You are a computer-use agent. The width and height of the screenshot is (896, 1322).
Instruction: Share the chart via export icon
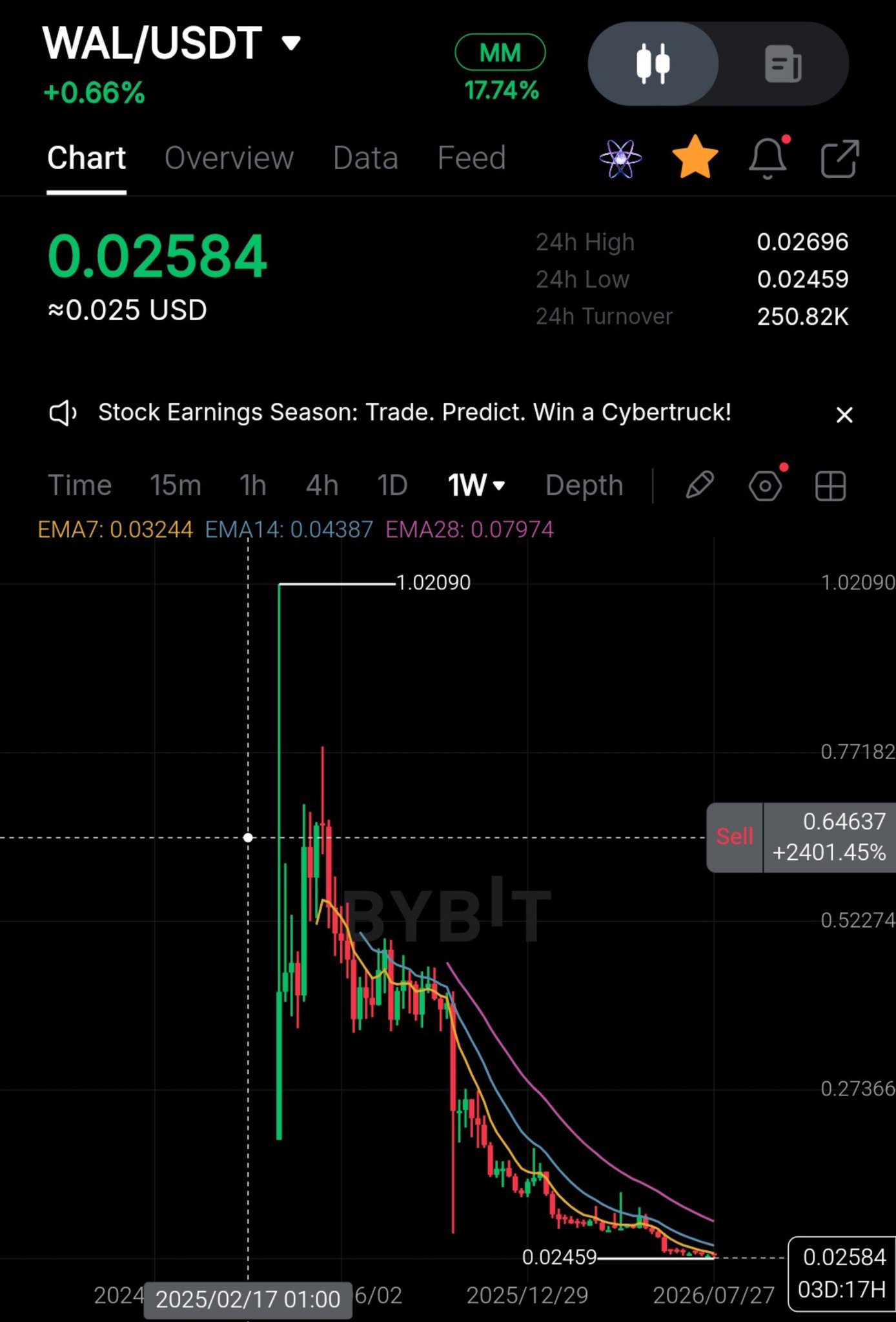(x=840, y=158)
